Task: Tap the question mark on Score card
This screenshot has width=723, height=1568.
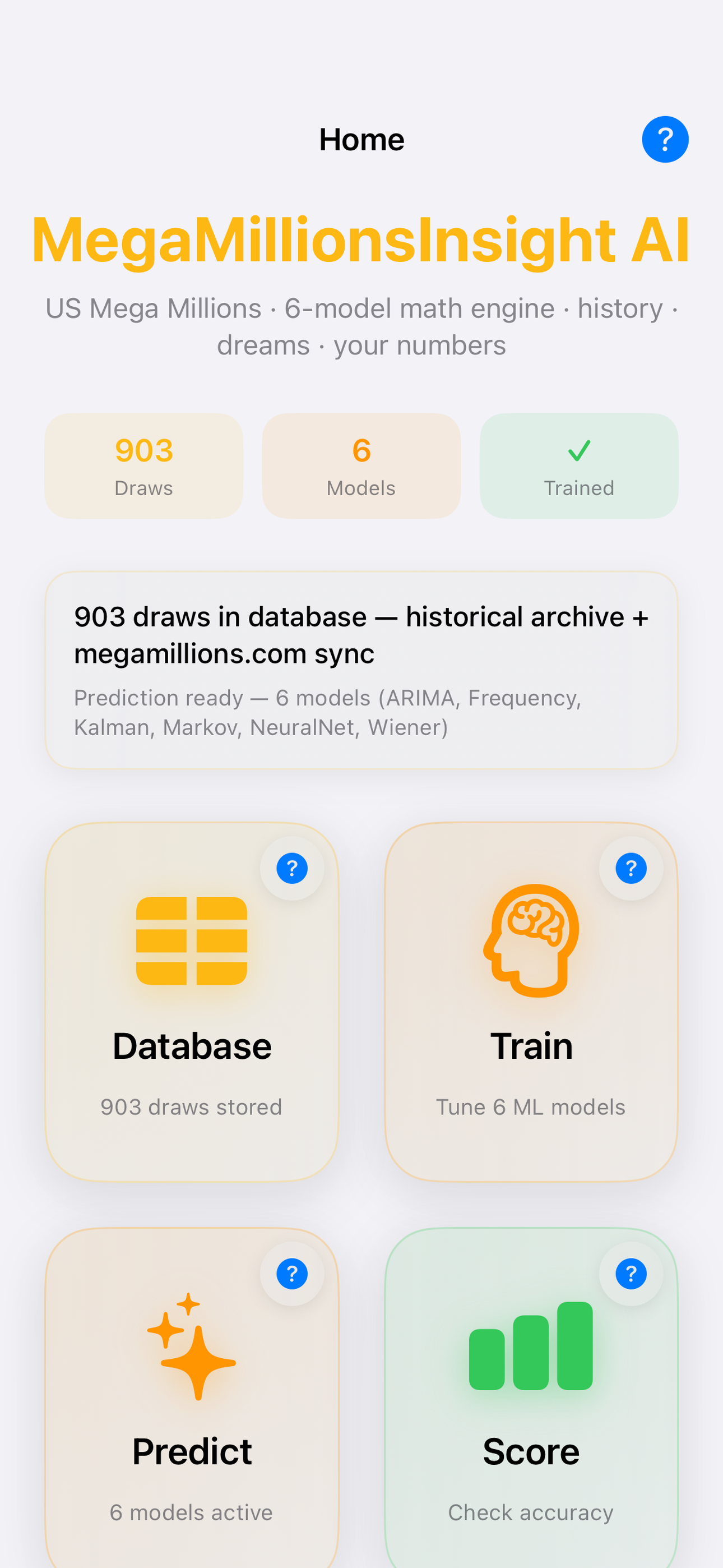Action: pos(631,1274)
